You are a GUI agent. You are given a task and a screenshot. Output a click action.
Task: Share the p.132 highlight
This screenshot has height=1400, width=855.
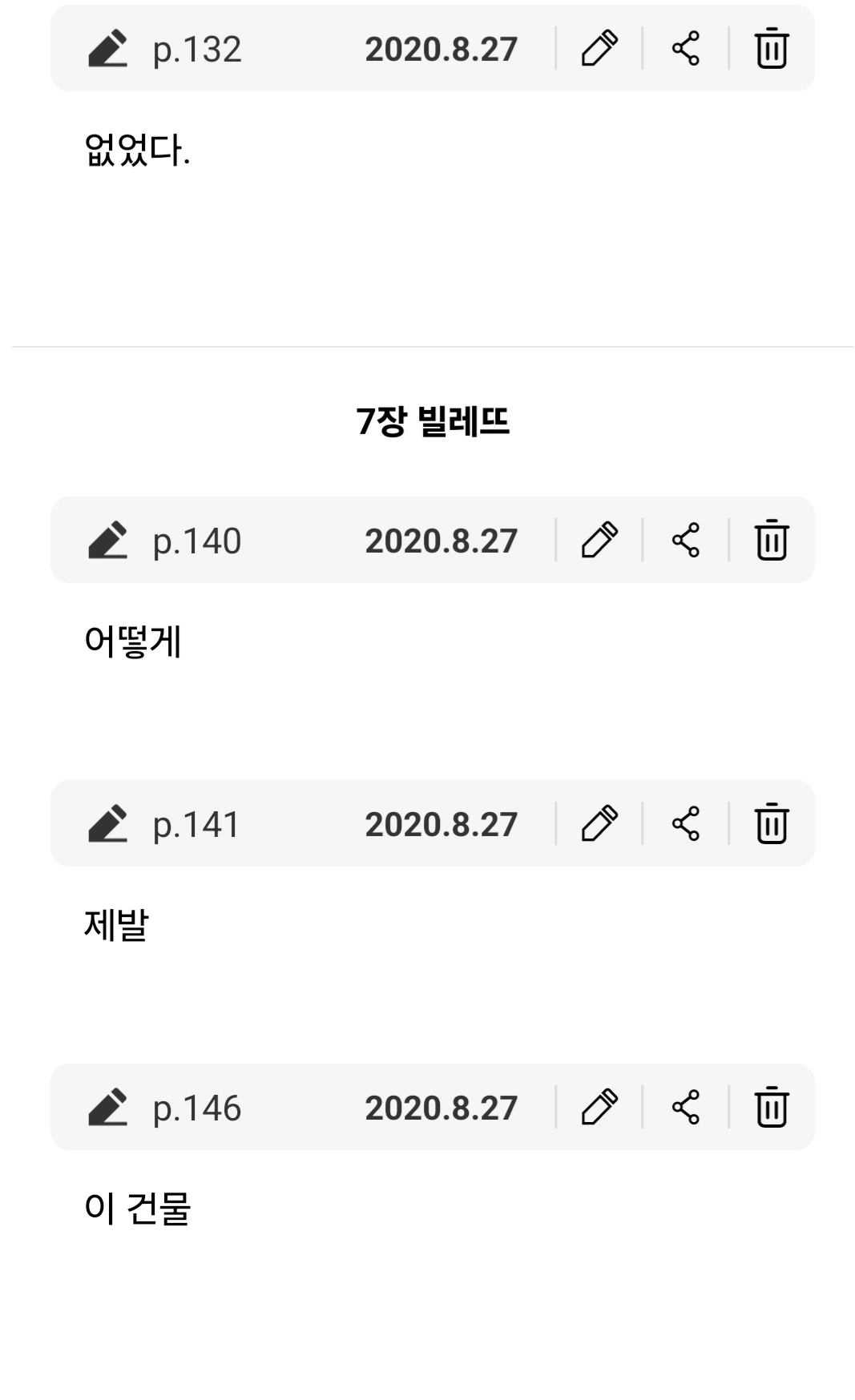coord(685,48)
